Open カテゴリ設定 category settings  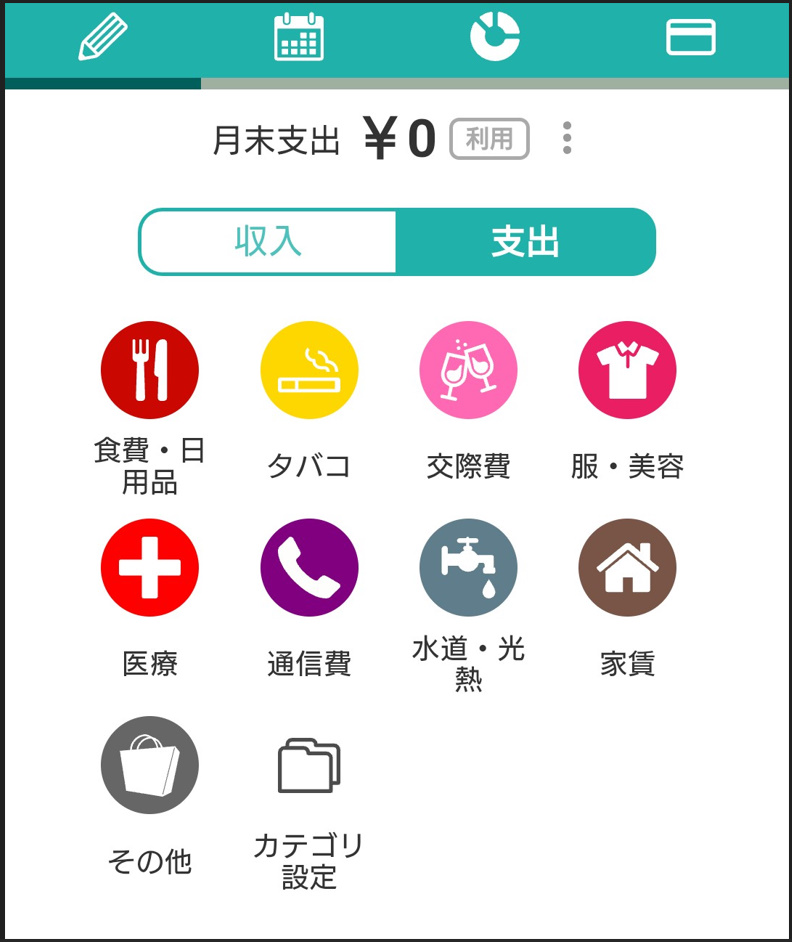coord(309,812)
